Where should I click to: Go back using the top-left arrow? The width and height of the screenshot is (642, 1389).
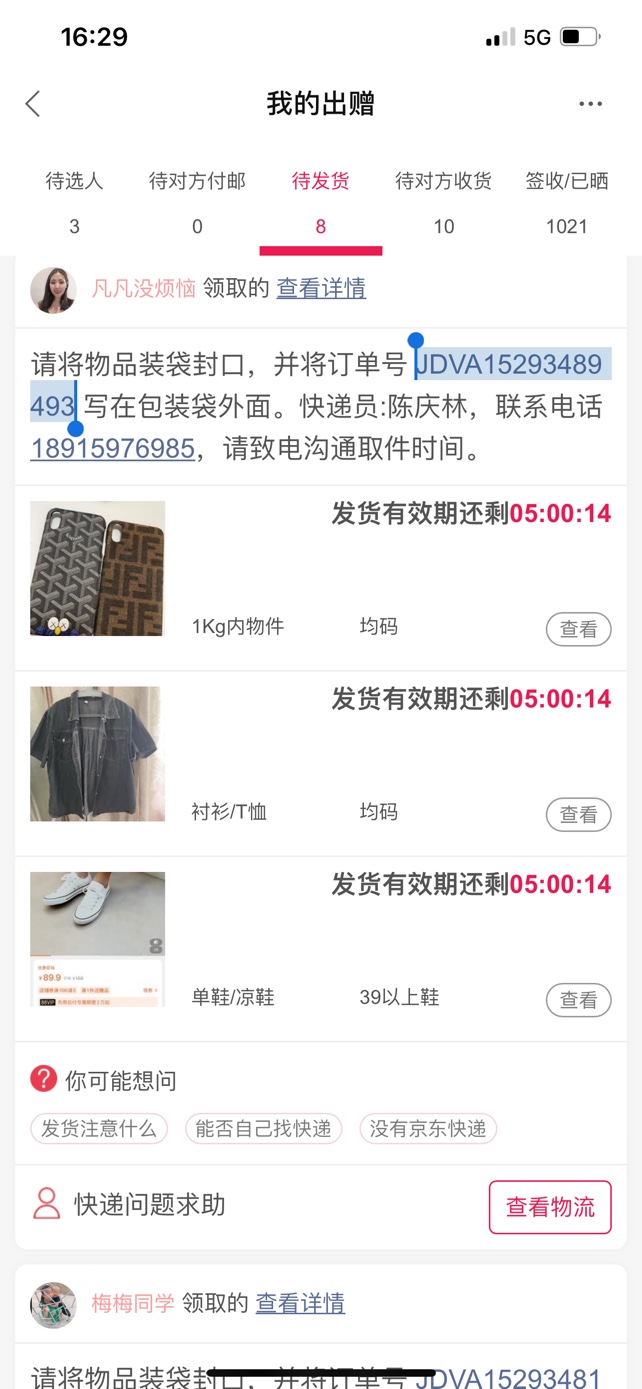[33, 104]
